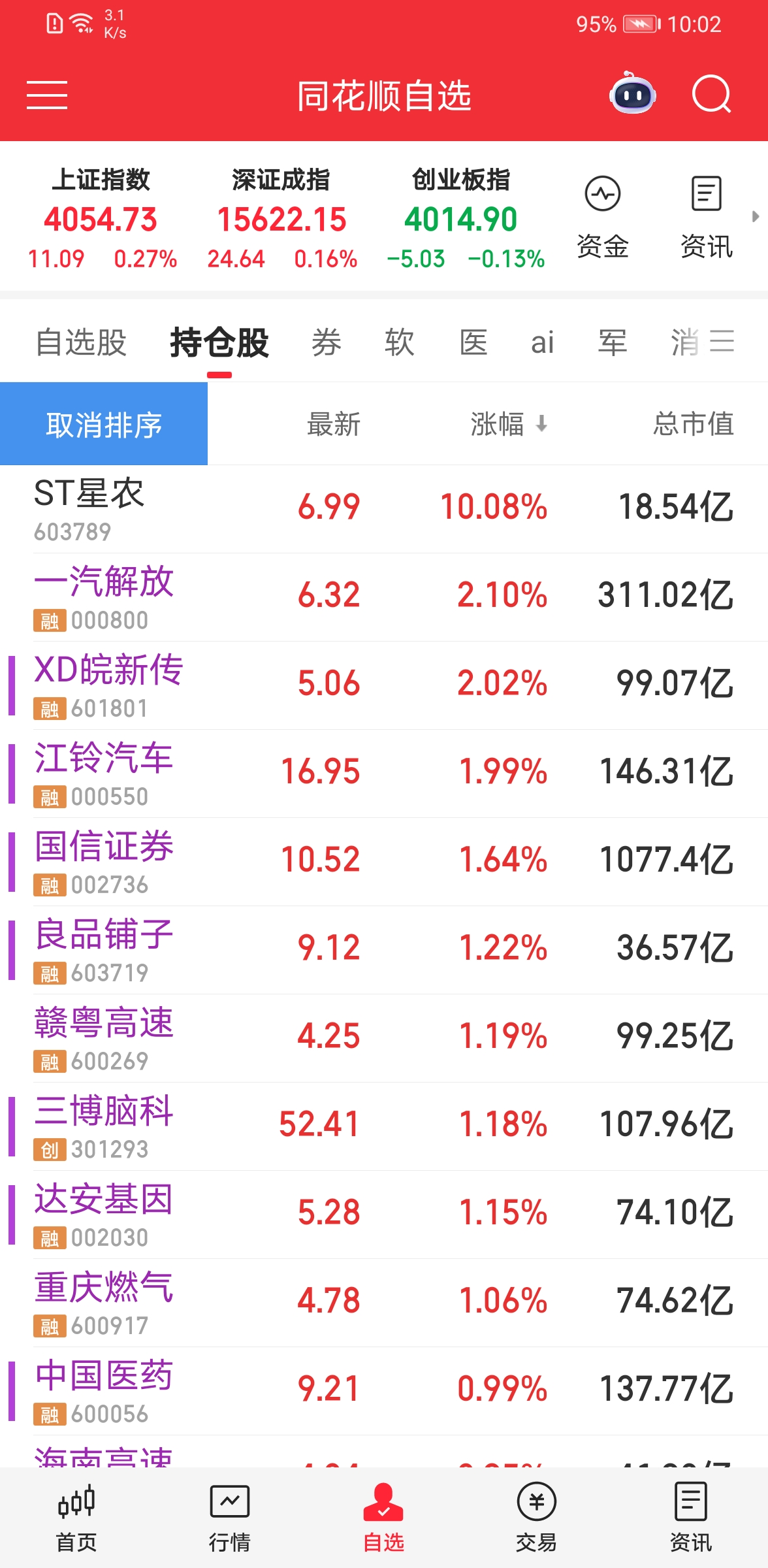Go to 首页 in bottom navigation
768x1568 pixels.
(x=76, y=1518)
